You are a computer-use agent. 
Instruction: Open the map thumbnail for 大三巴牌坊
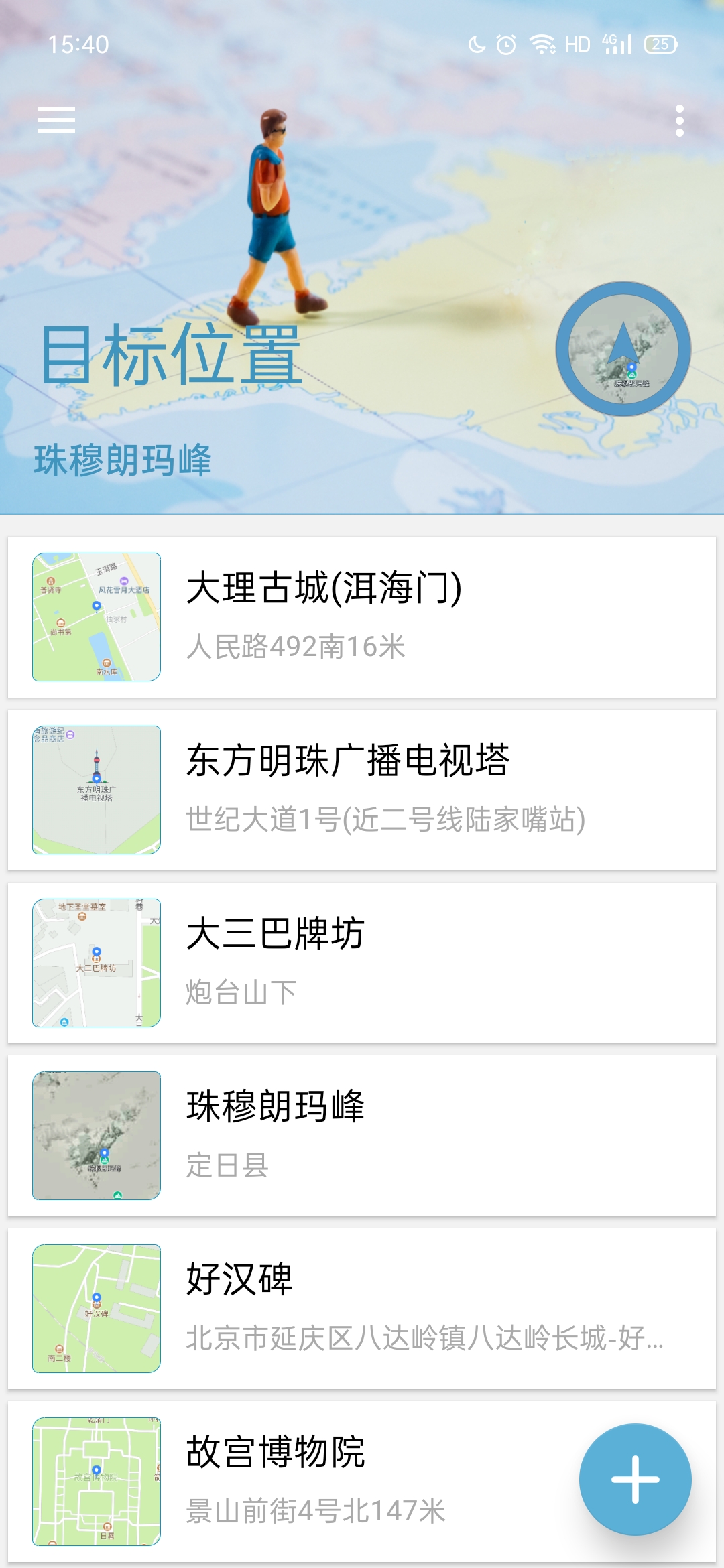pyautogui.click(x=96, y=961)
